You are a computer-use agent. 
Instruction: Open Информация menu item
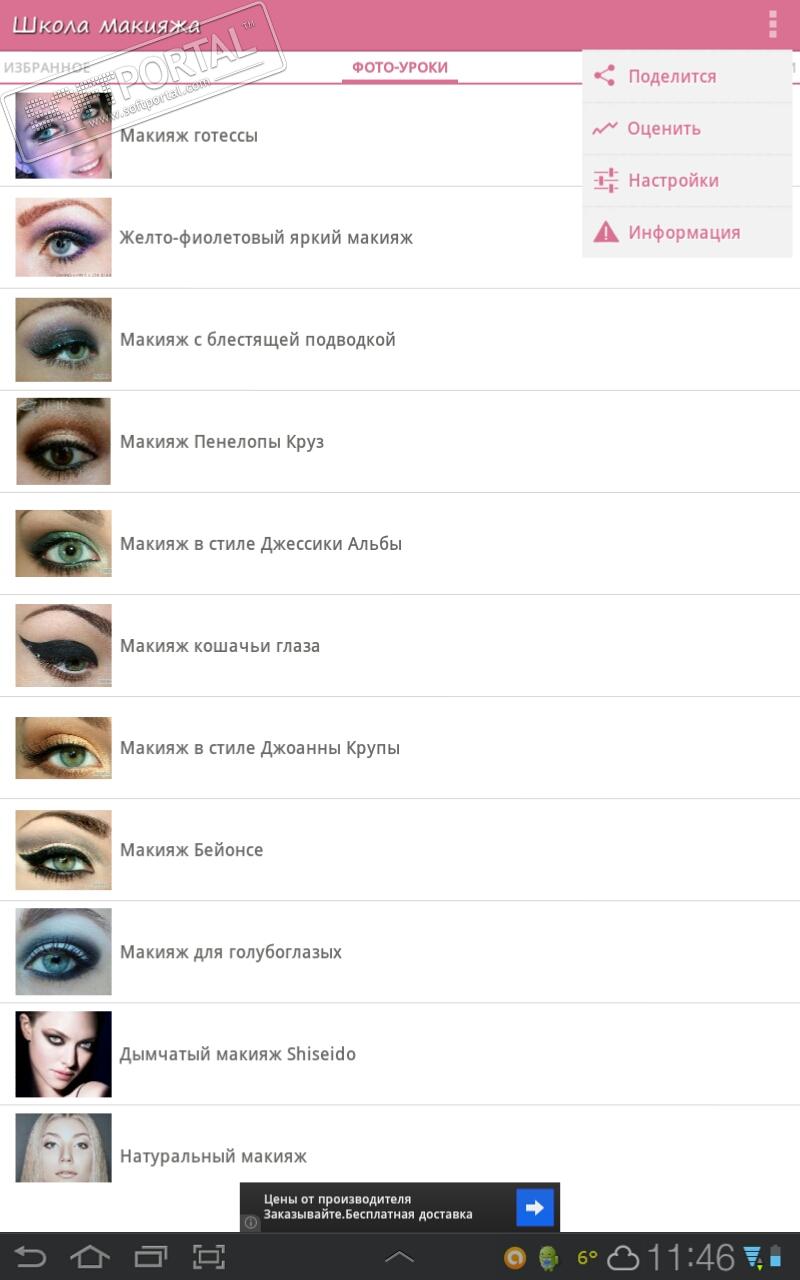pyautogui.click(x=683, y=232)
